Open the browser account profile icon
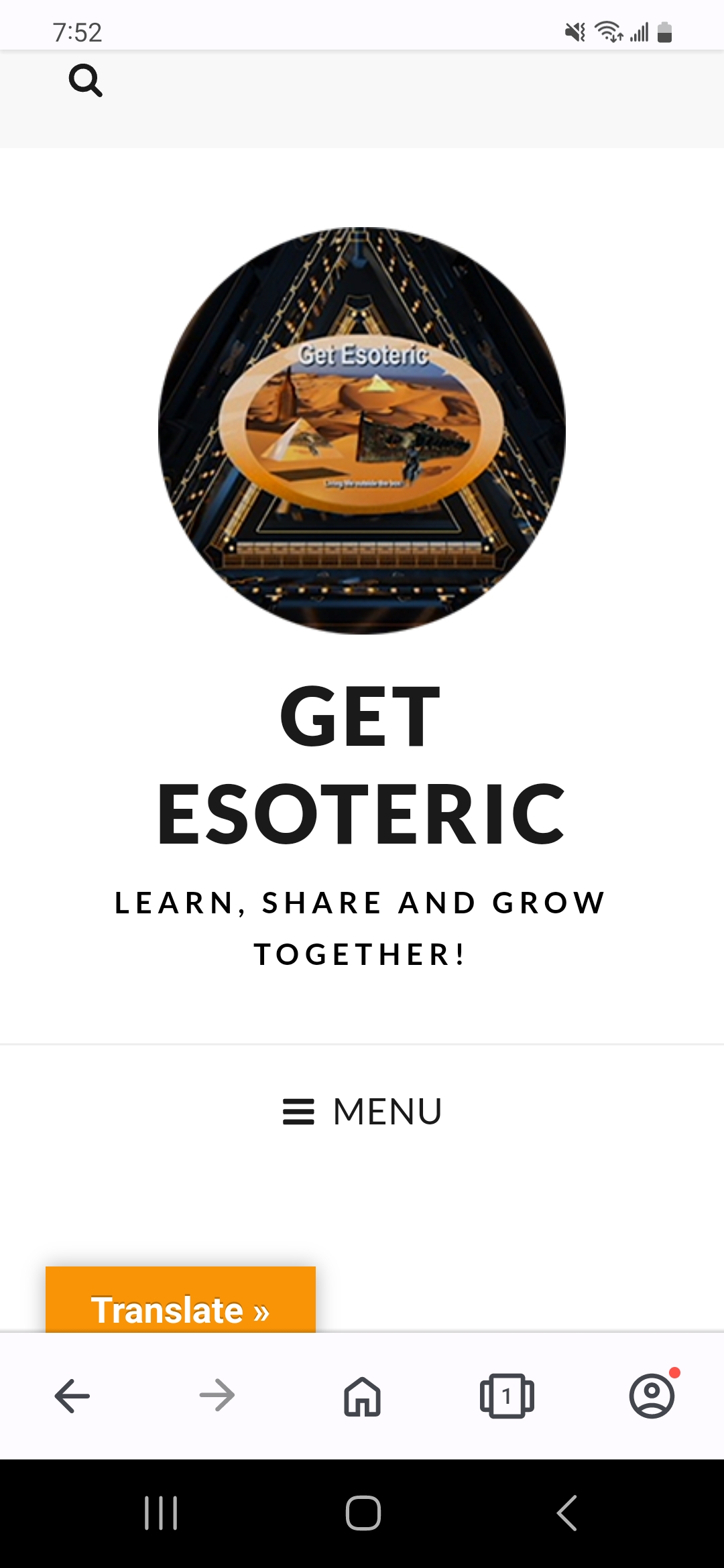Viewport: 724px width, 1568px height. [x=652, y=1395]
